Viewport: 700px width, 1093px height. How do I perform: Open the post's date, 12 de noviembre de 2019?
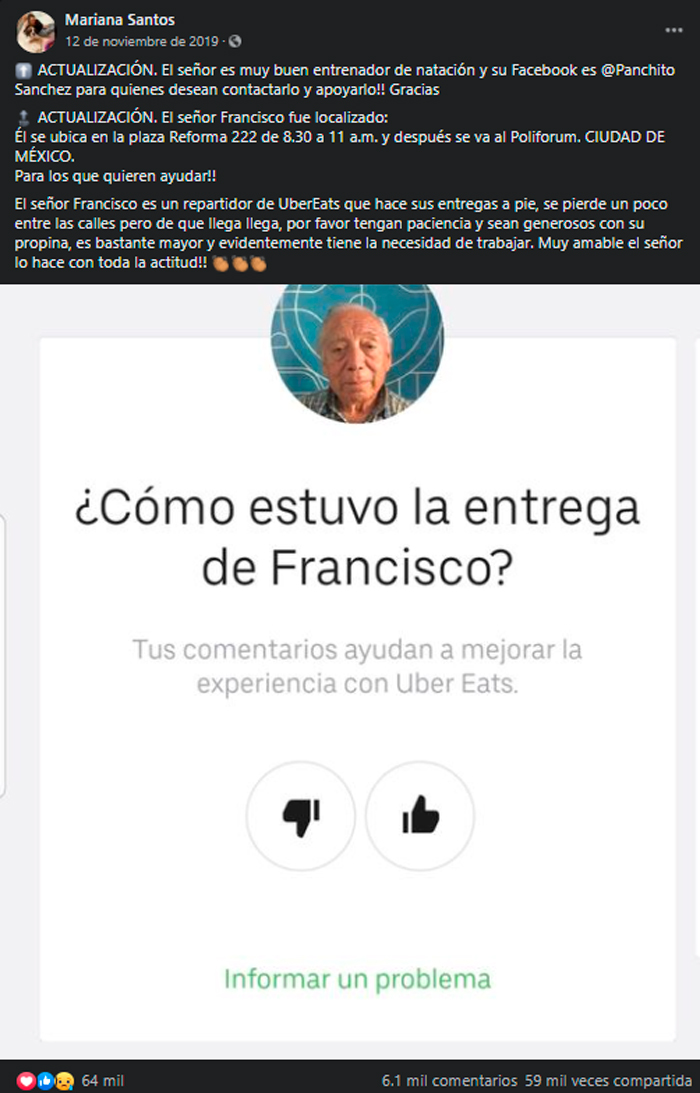[x=143, y=42]
